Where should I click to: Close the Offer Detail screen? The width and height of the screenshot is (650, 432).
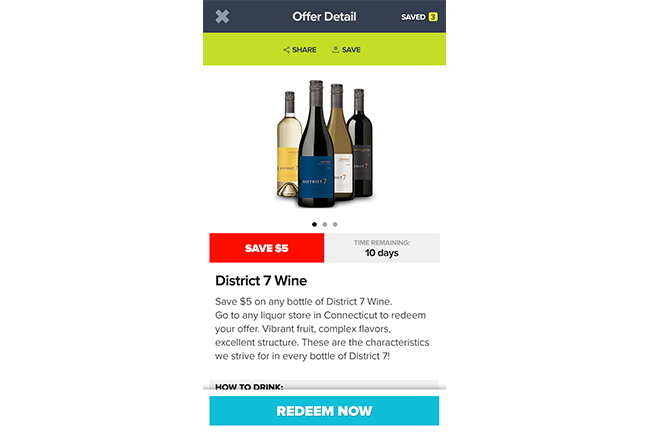pyautogui.click(x=222, y=16)
